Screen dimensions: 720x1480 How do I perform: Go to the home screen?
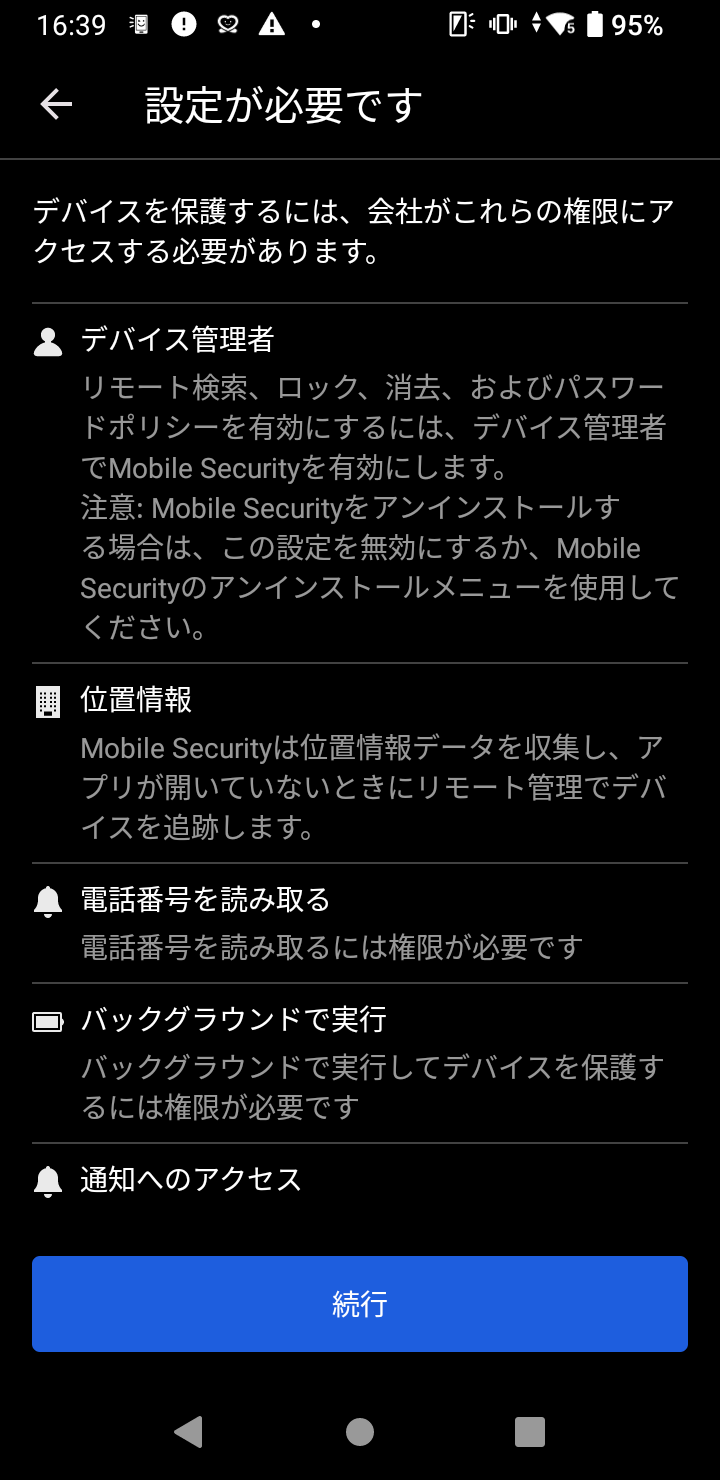360,1431
